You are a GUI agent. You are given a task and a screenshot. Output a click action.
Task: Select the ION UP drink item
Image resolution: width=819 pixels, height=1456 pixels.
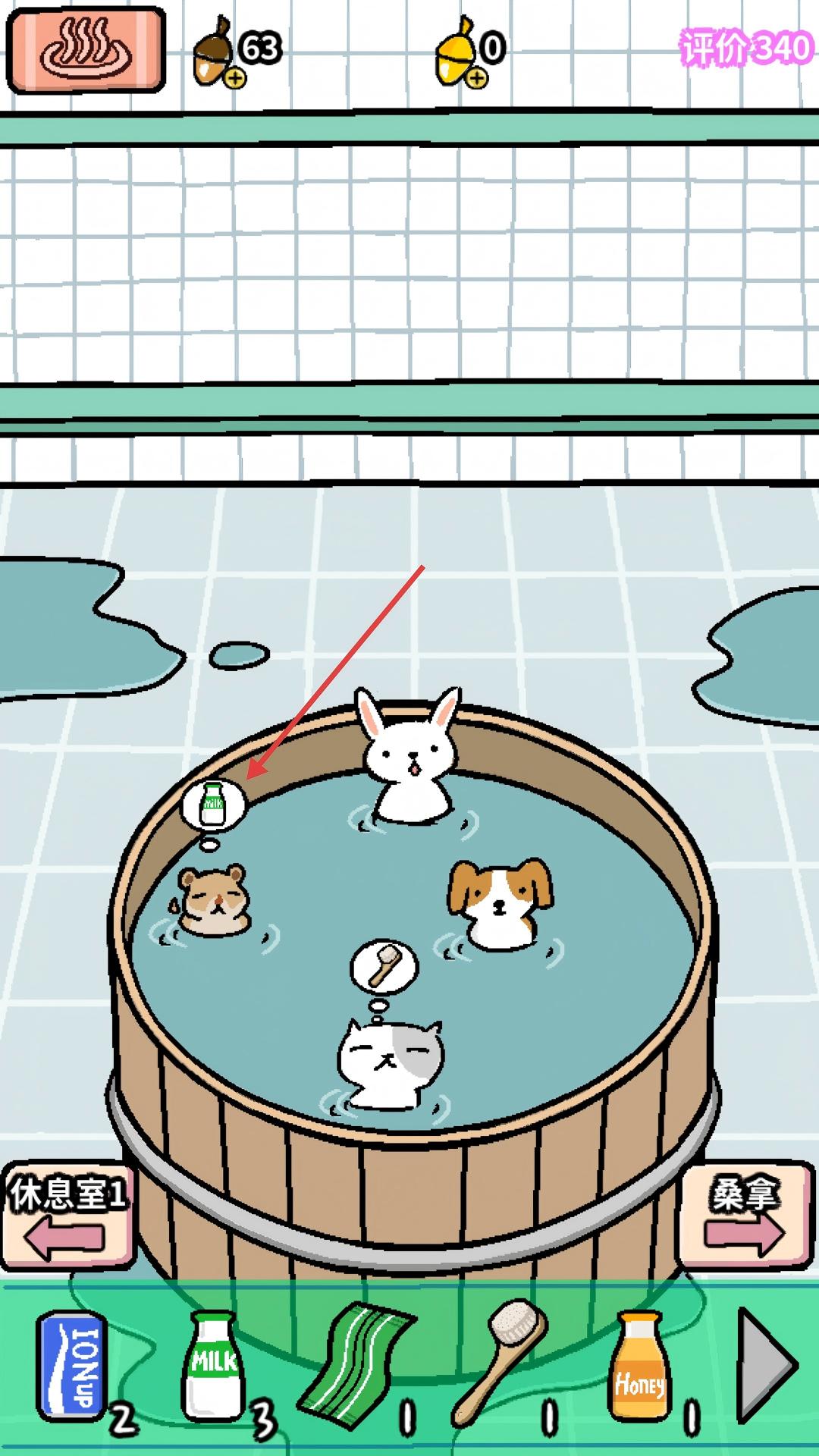[73, 1365]
